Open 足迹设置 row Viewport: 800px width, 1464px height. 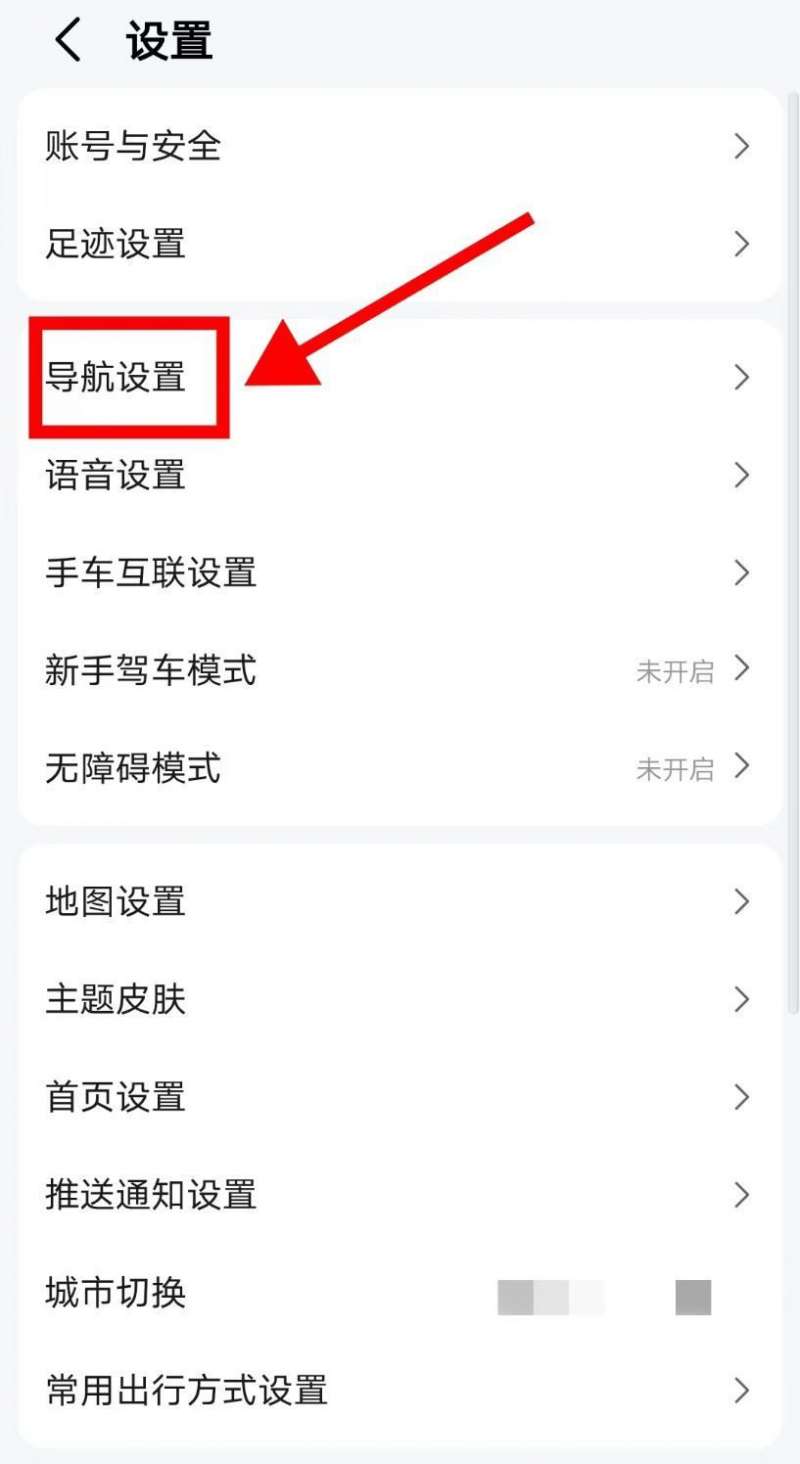(400, 243)
